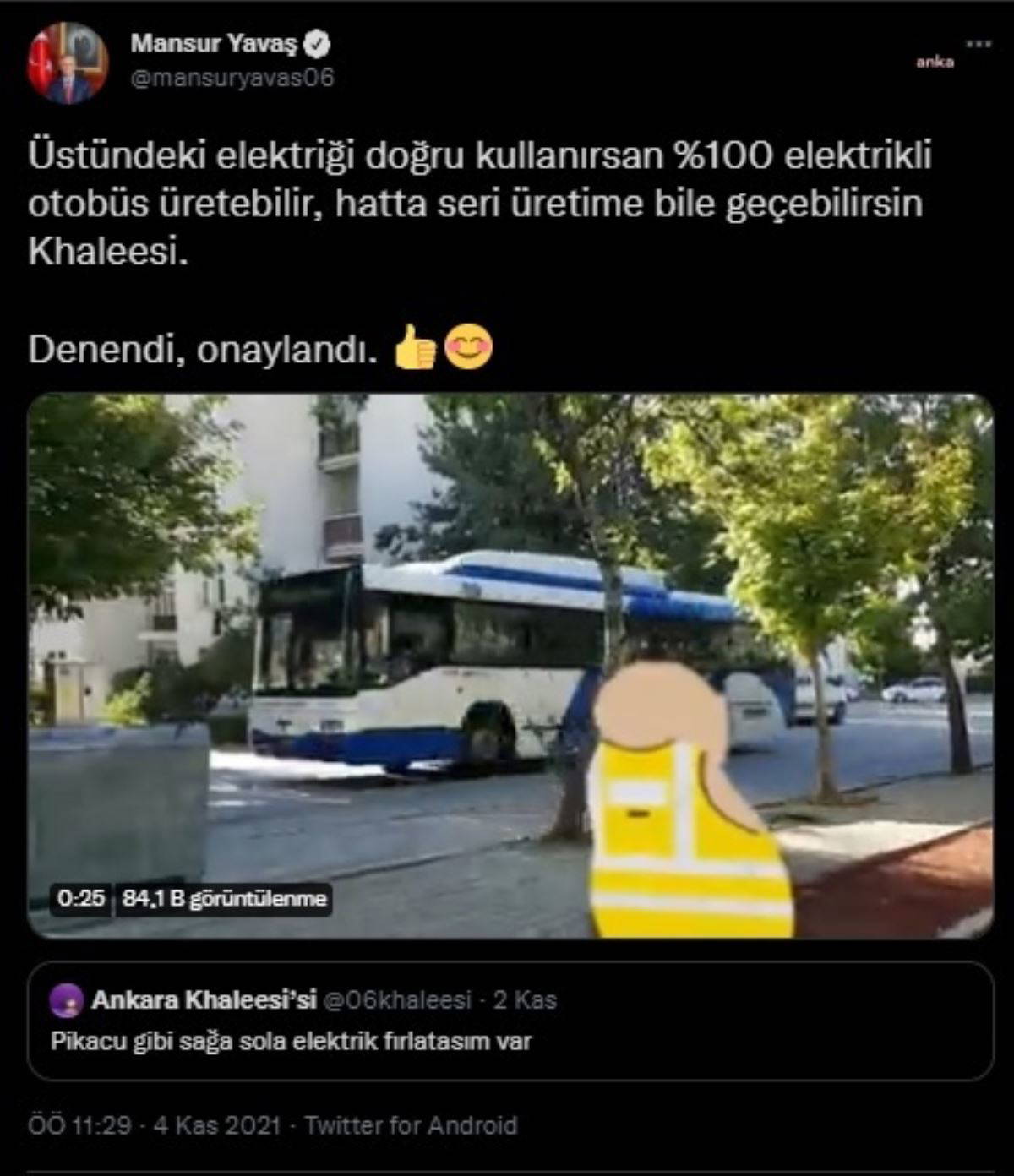The image size is (1014, 1176).
Task: Open the quoted tweet from Ankara Khaleesi'si
Action: [510, 1021]
